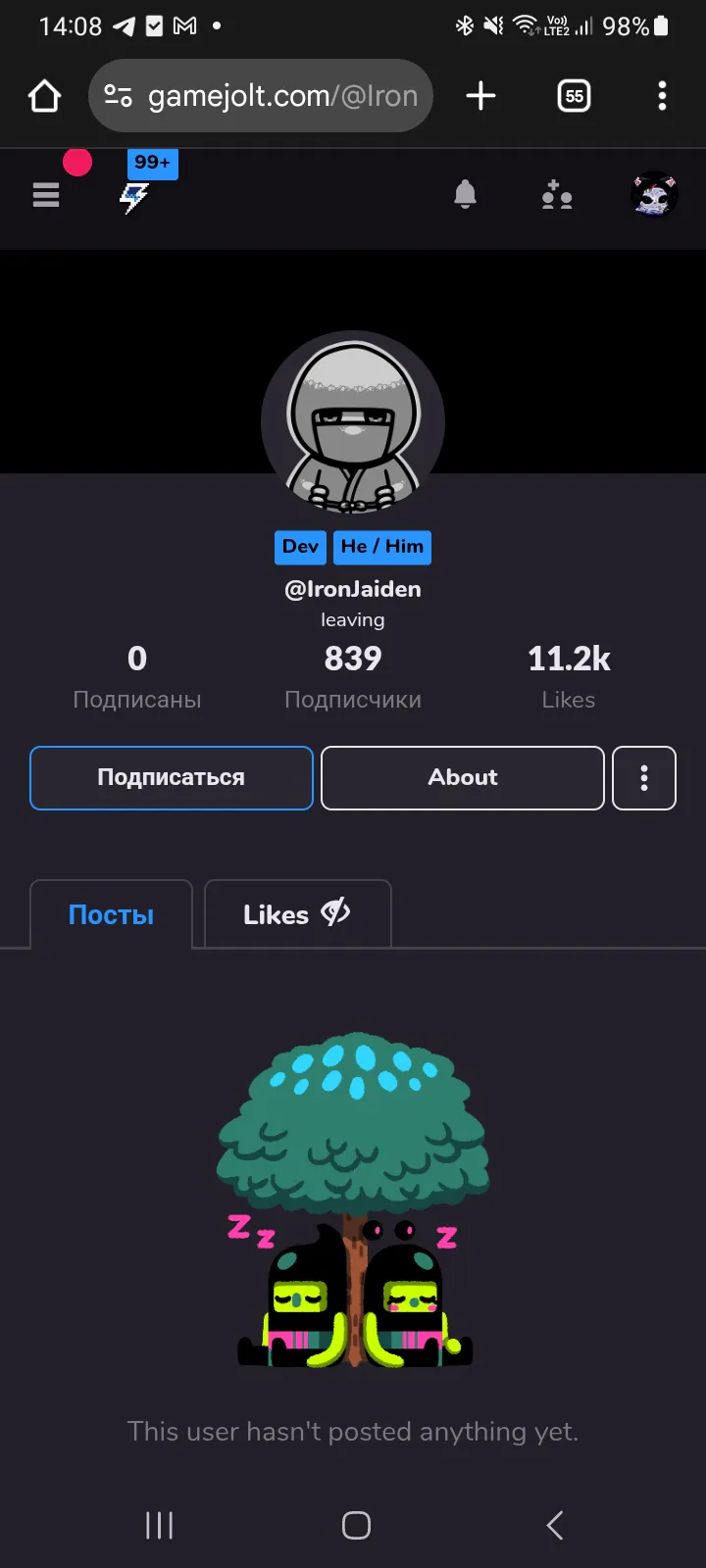This screenshot has height=1568, width=706.
Task: Open the Game Jolt lightning bolt feed
Action: coord(134,197)
